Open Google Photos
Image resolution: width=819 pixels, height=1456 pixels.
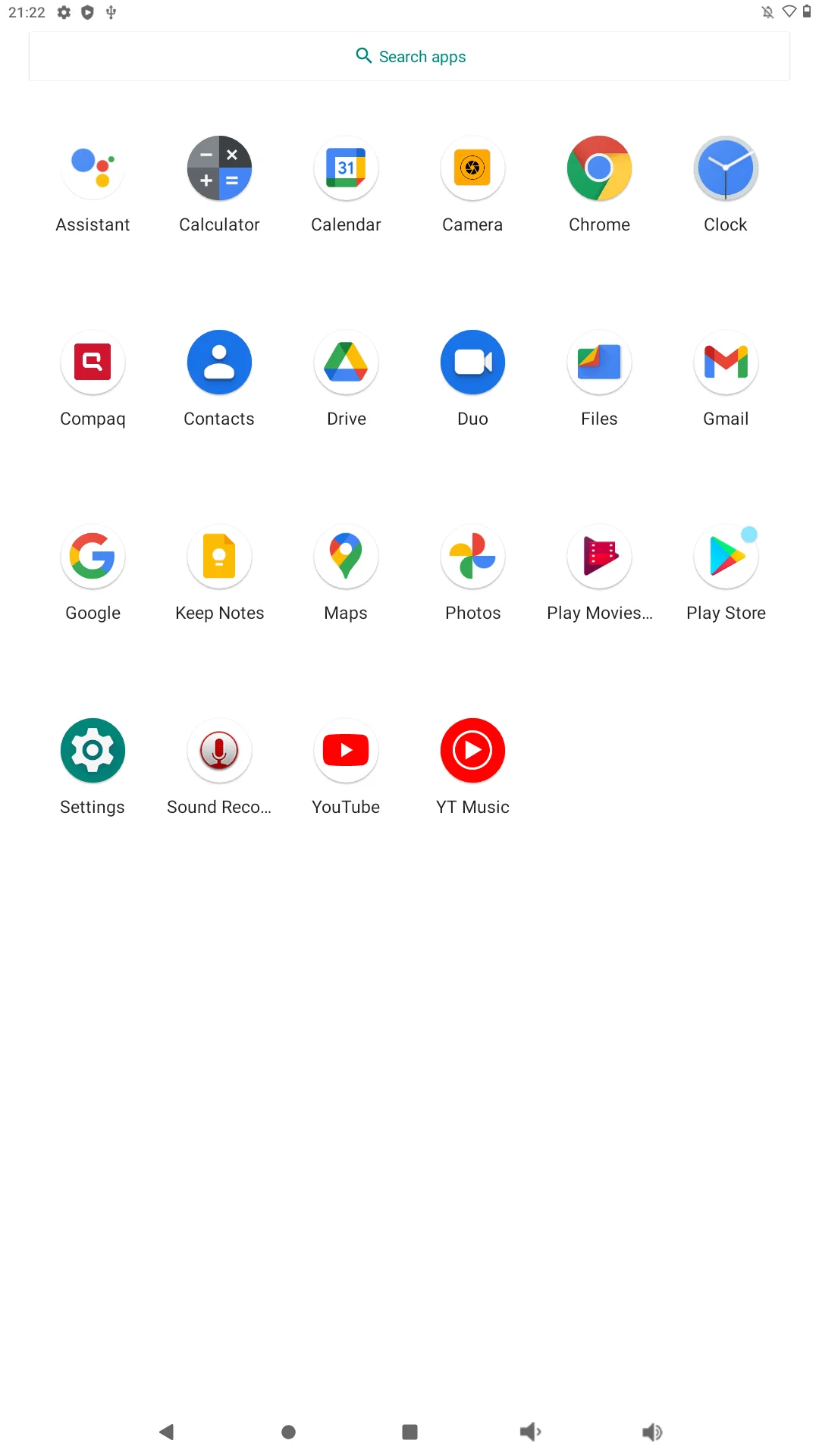[x=472, y=557]
